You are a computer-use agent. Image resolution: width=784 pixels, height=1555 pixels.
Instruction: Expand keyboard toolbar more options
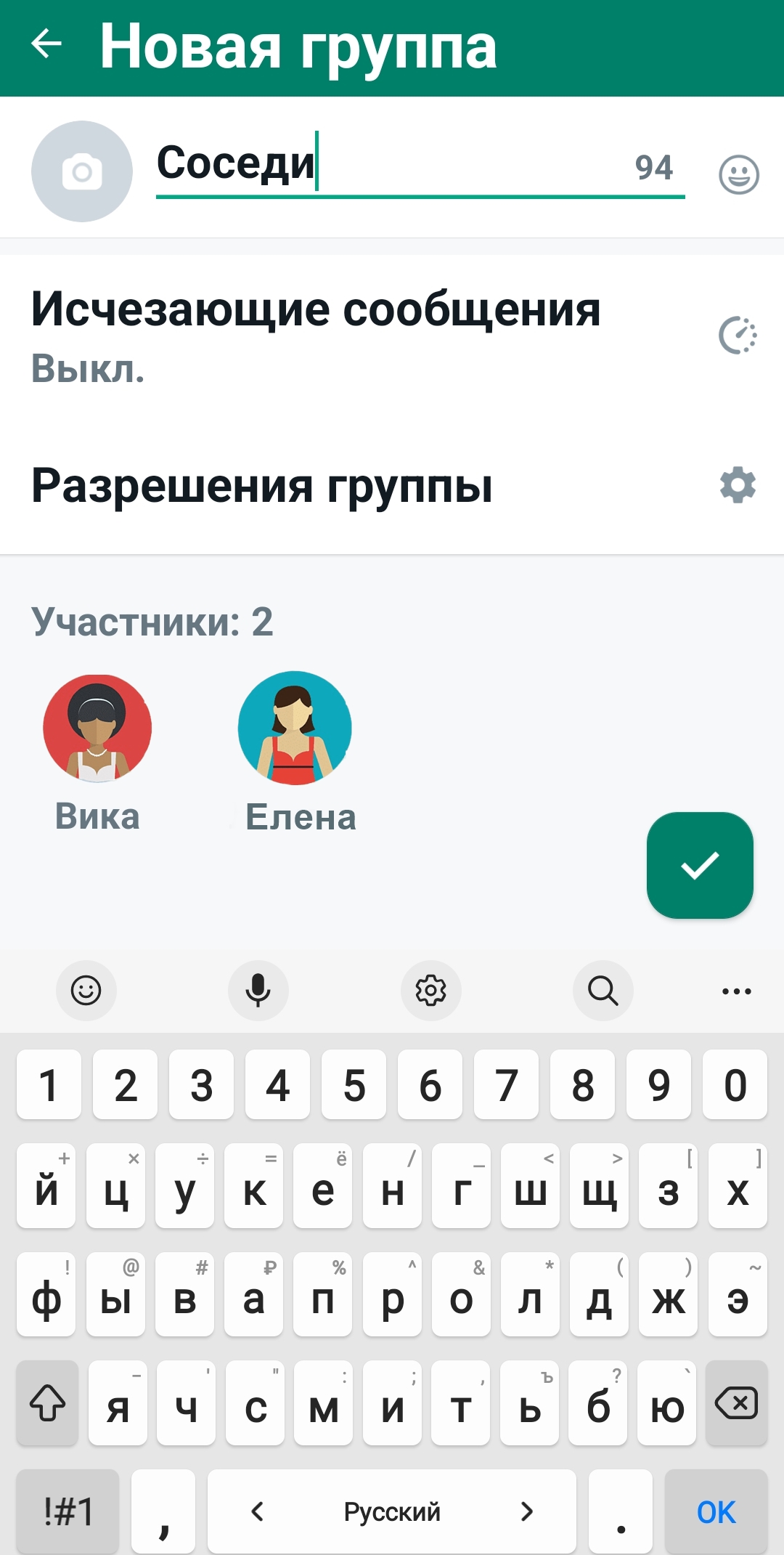tap(736, 991)
